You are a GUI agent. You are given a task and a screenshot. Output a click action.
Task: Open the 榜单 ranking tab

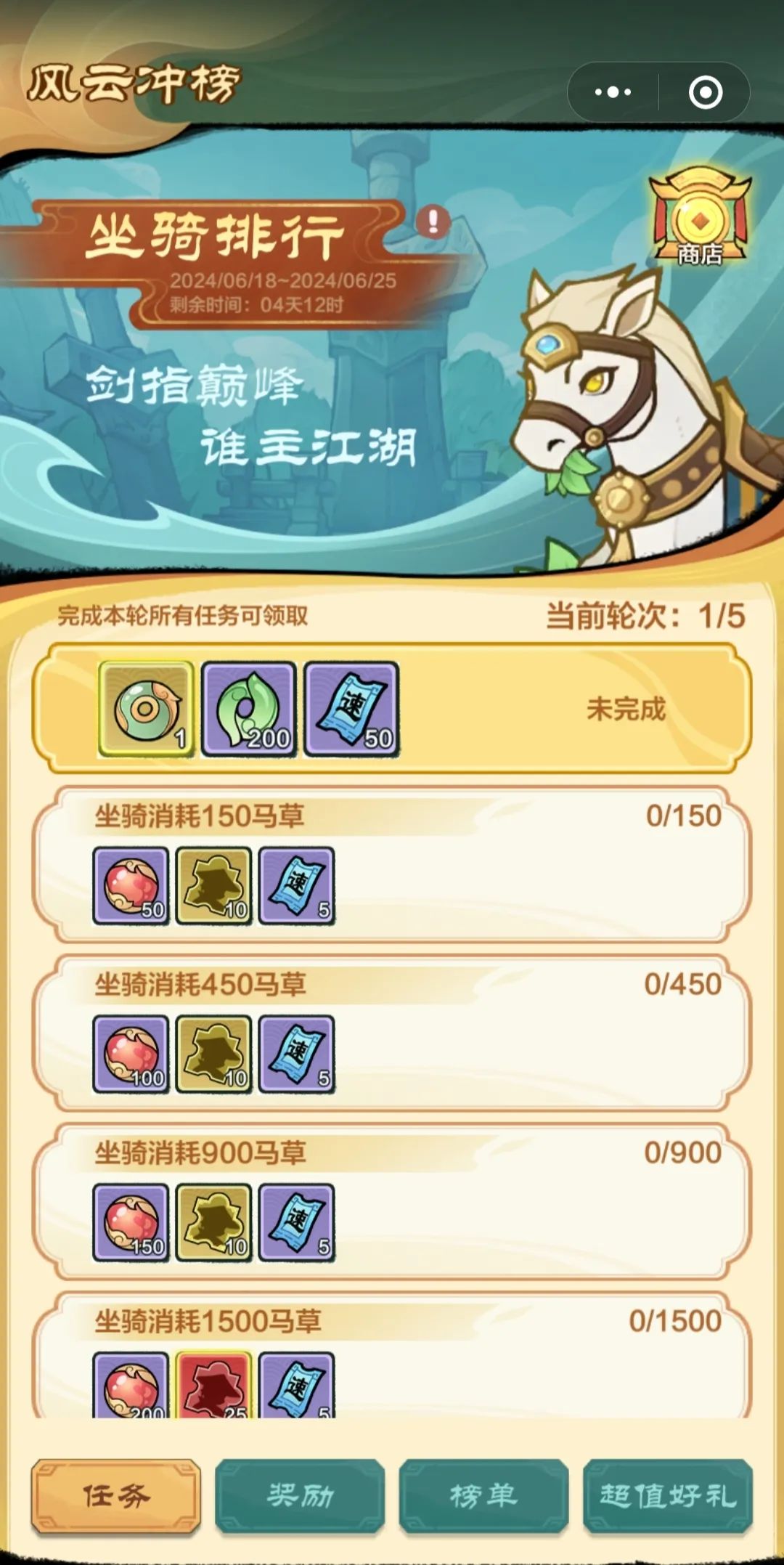tap(483, 1497)
